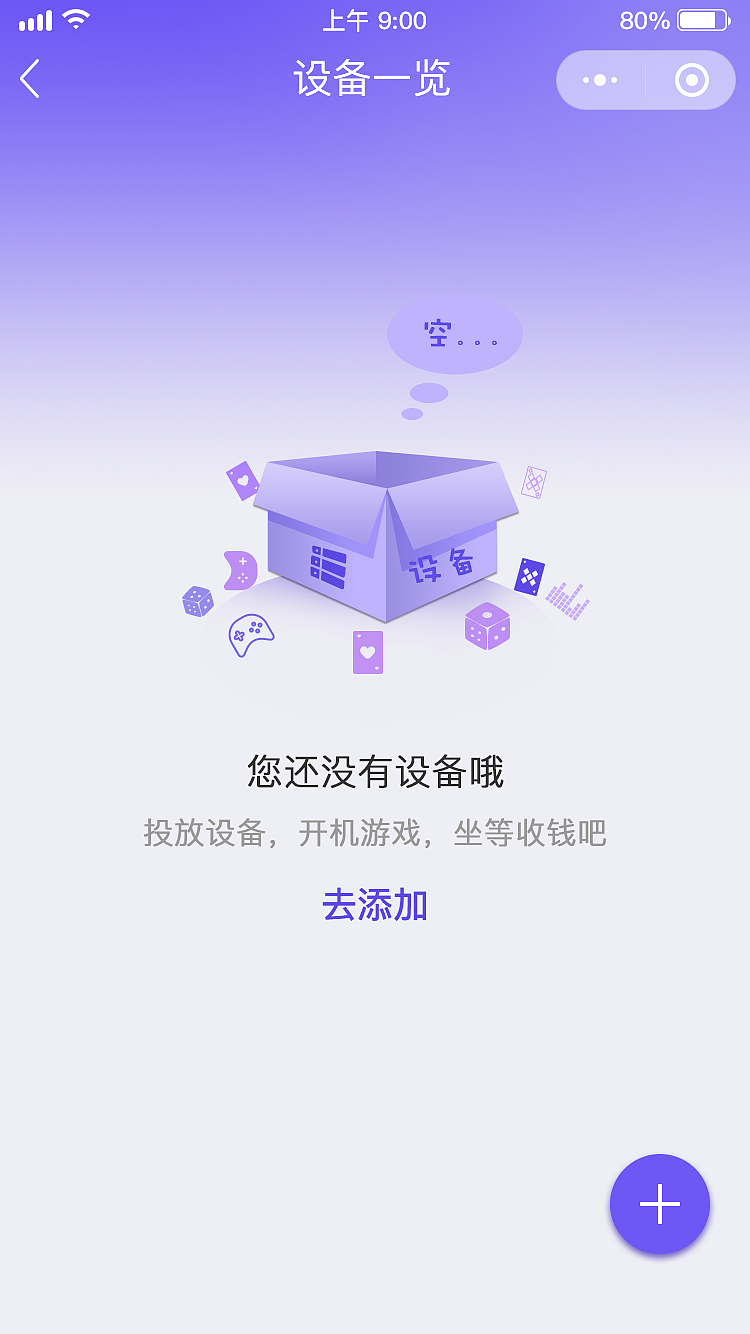Tap the purple plus floating action button

pos(659,1205)
